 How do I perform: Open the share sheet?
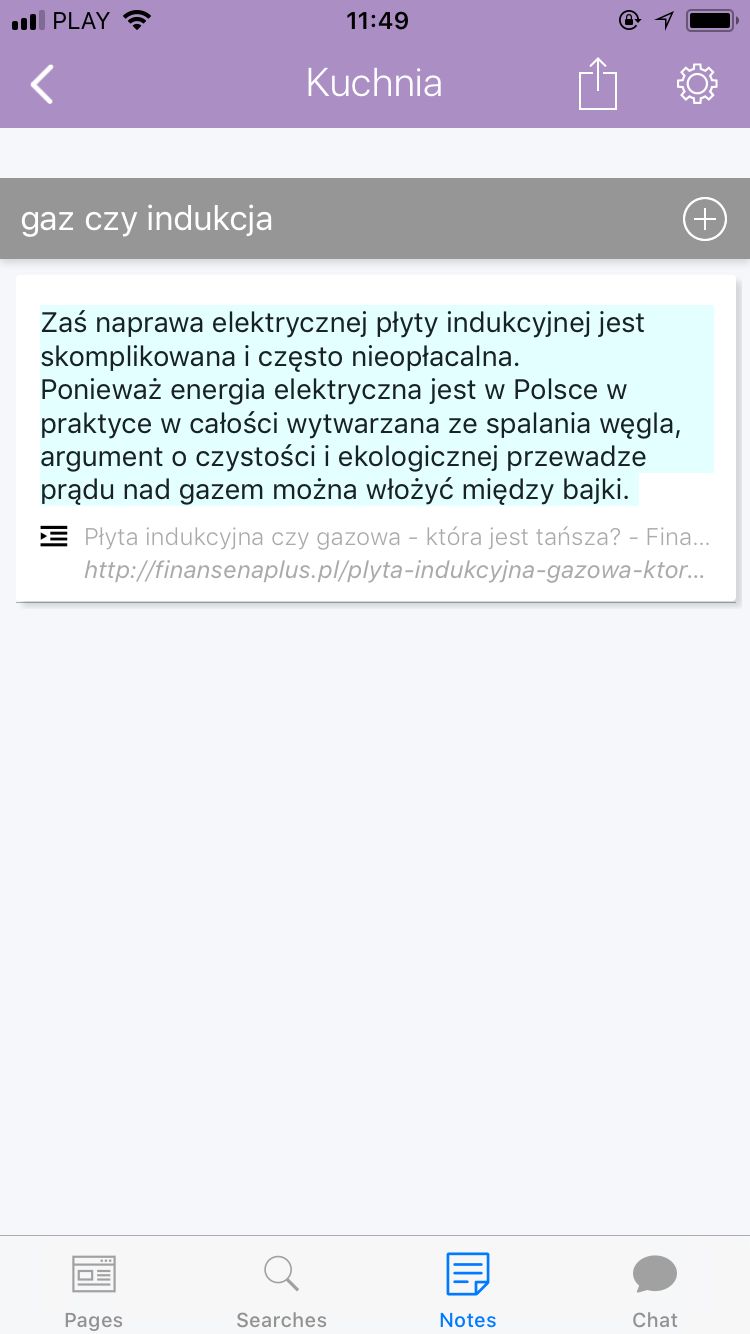click(x=597, y=84)
